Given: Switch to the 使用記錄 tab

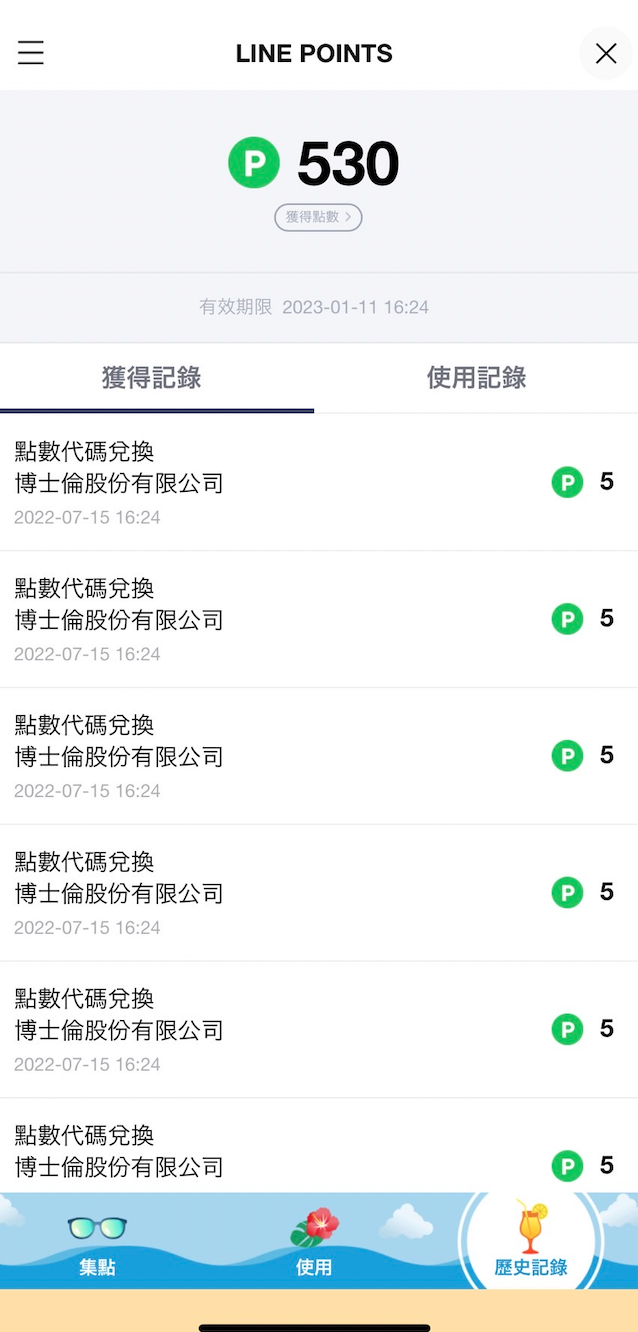Looking at the screenshot, I should pos(476,378).
